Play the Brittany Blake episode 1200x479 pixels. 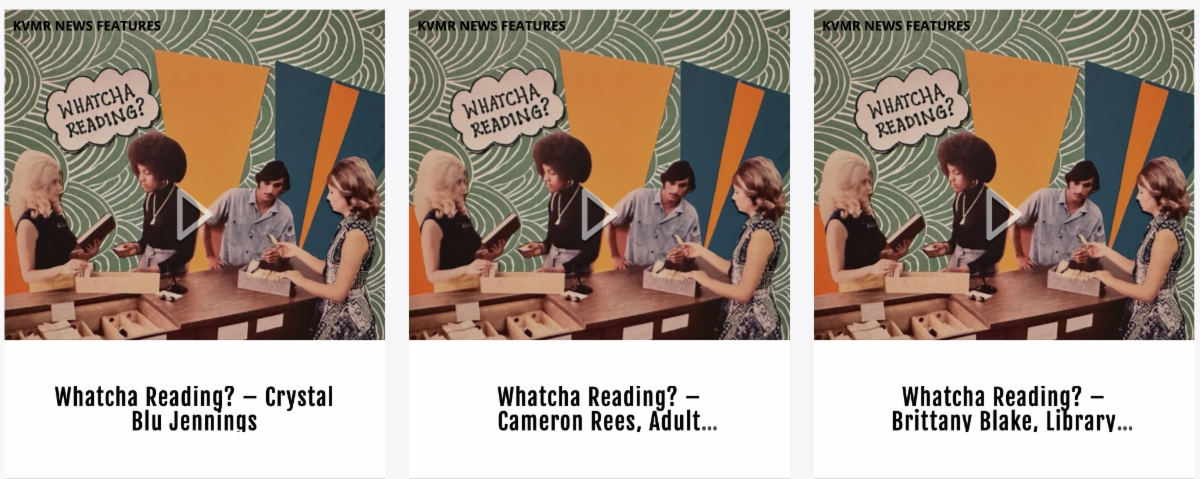point(1002,214)
